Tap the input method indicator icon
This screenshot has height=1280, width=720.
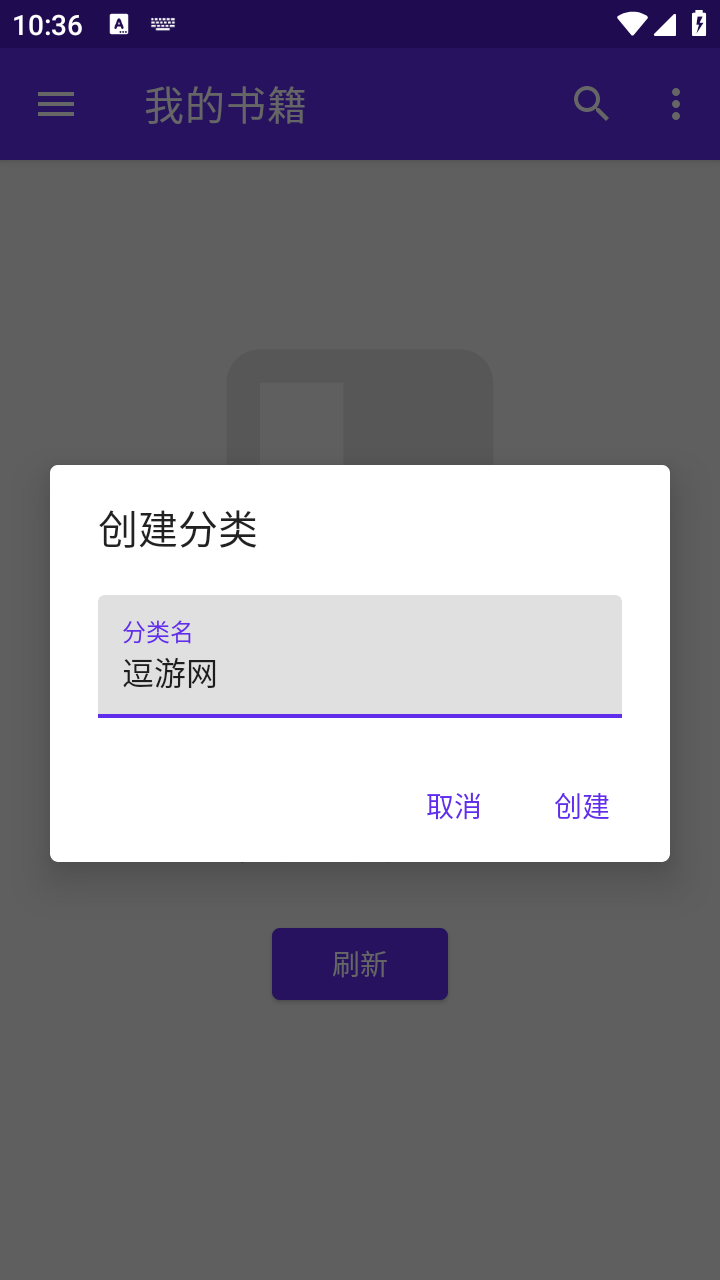[x=118, y=25]
